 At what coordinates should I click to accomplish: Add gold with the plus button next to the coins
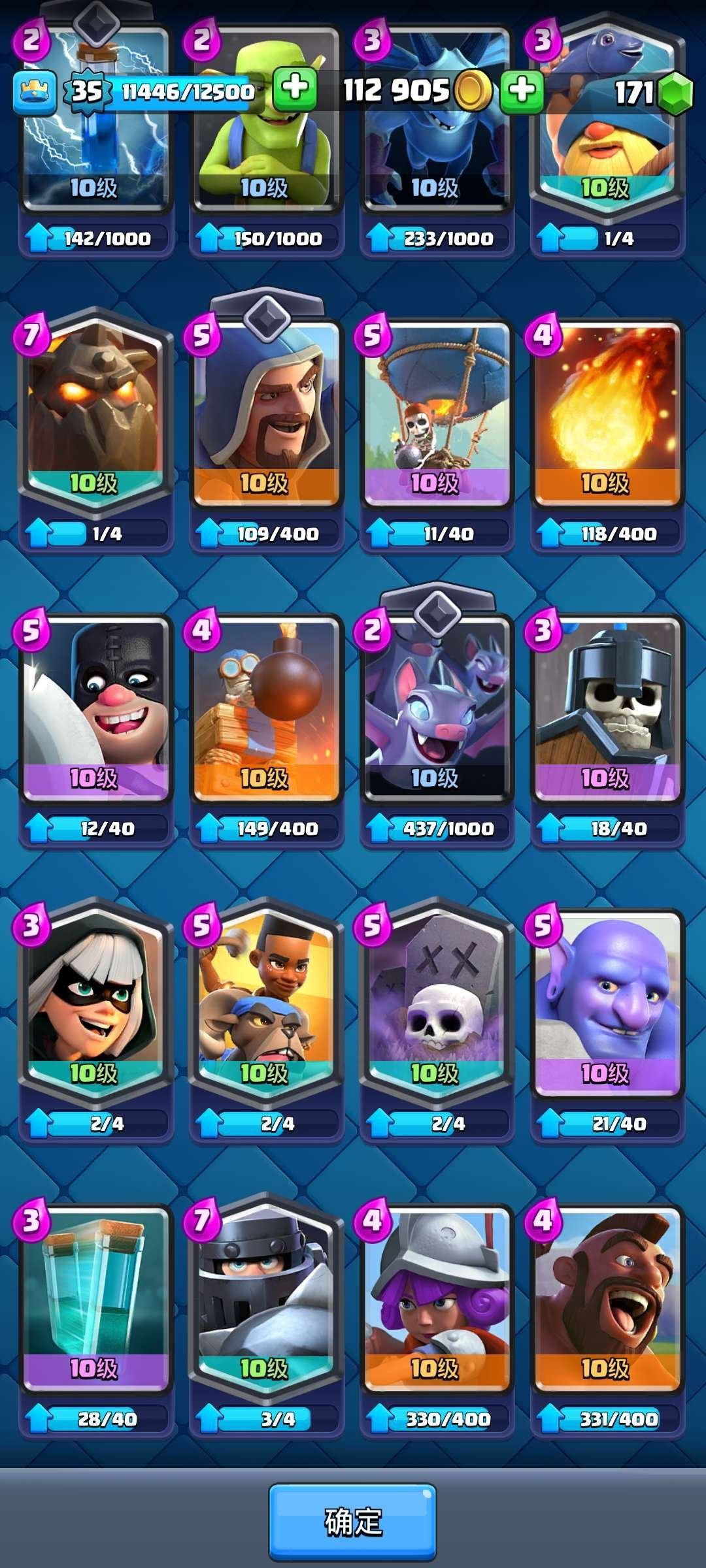pos(522,90)
